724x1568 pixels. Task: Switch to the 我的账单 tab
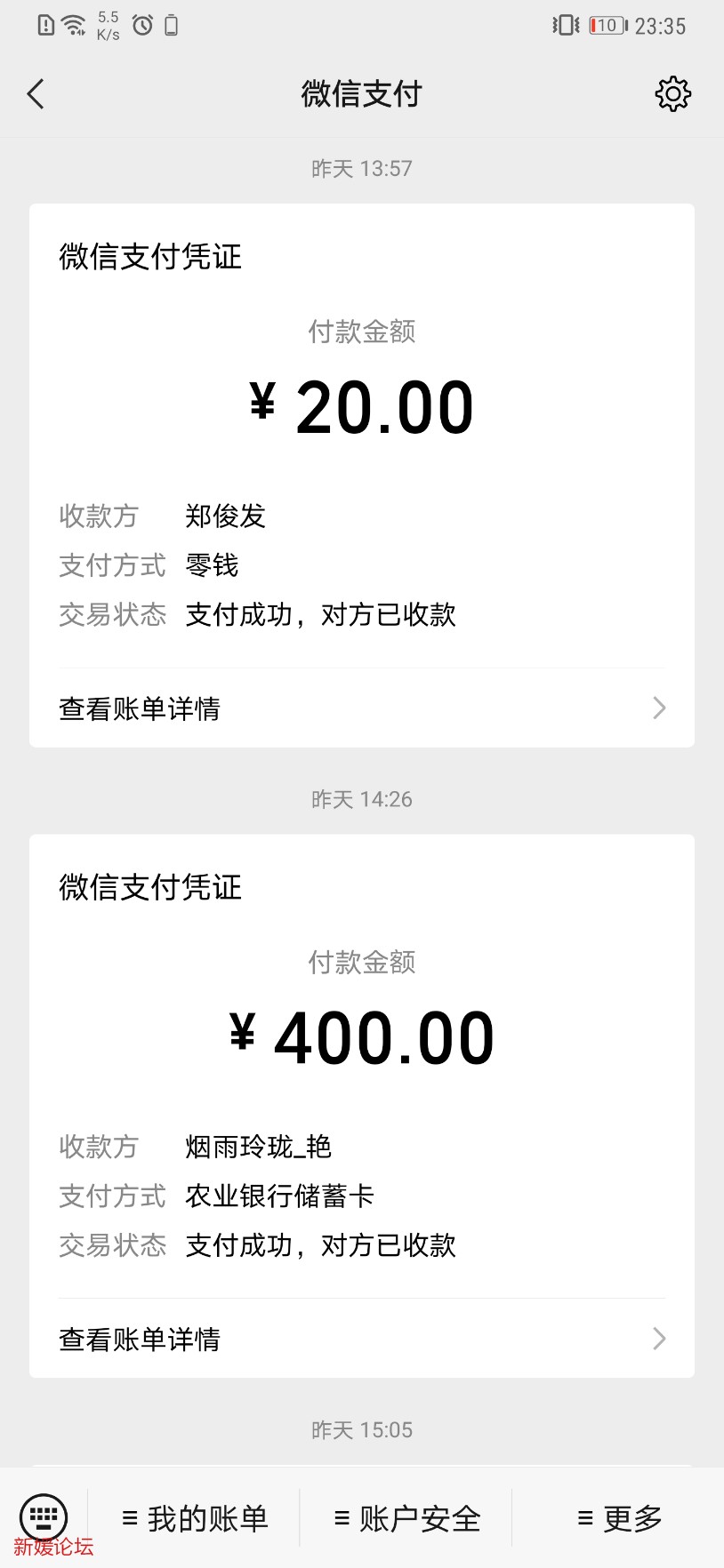(195, 1517)
